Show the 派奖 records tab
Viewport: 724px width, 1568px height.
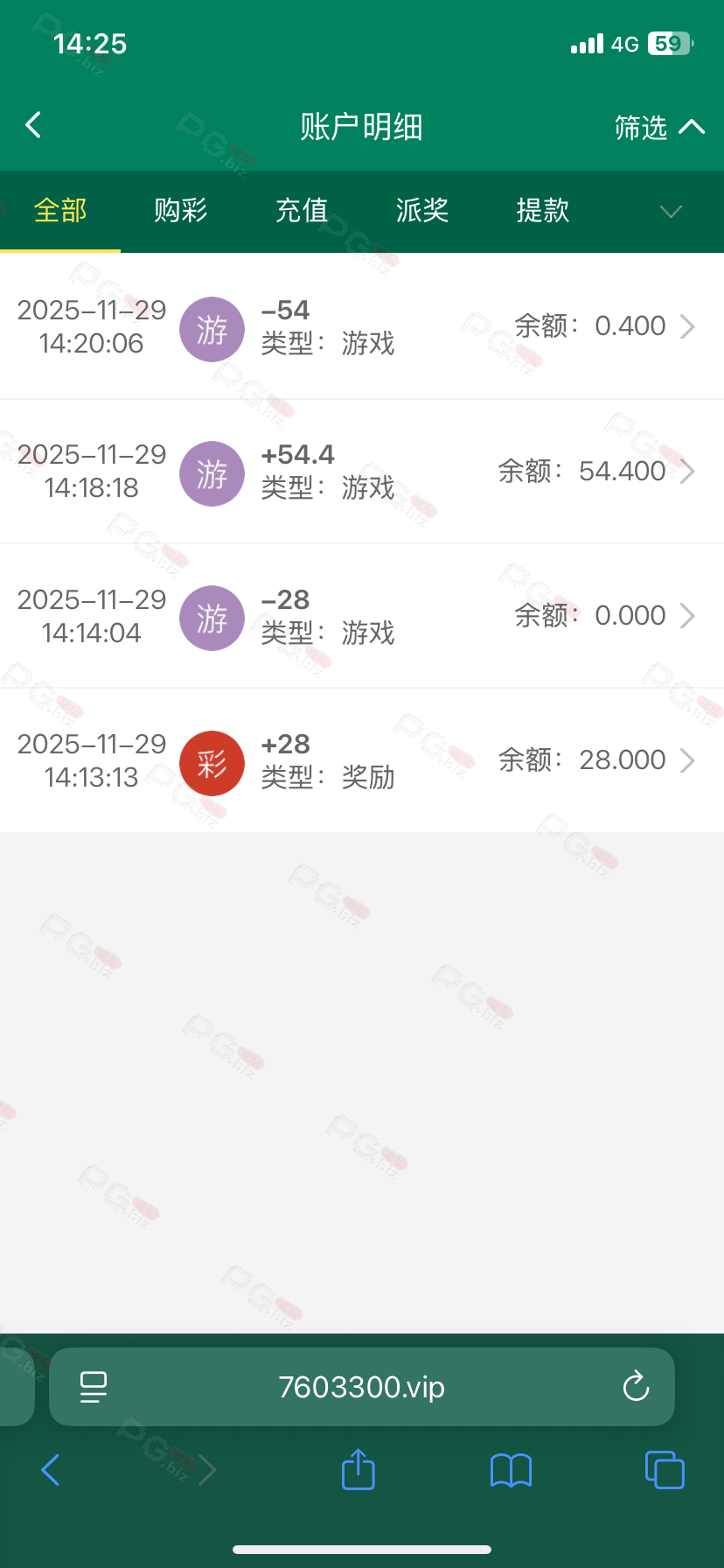pos(422,211)
